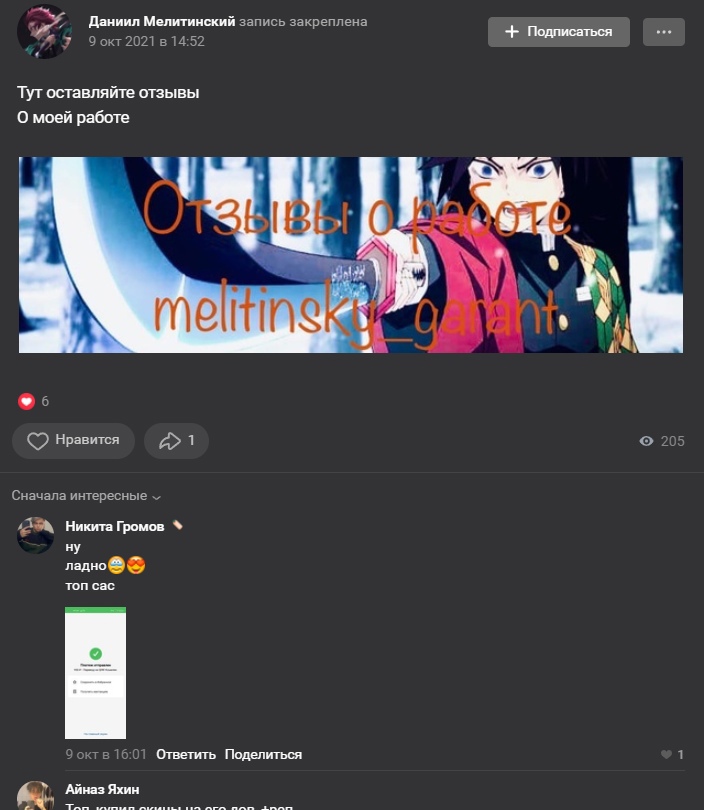Open the post date 9 окт 2021

146,42
